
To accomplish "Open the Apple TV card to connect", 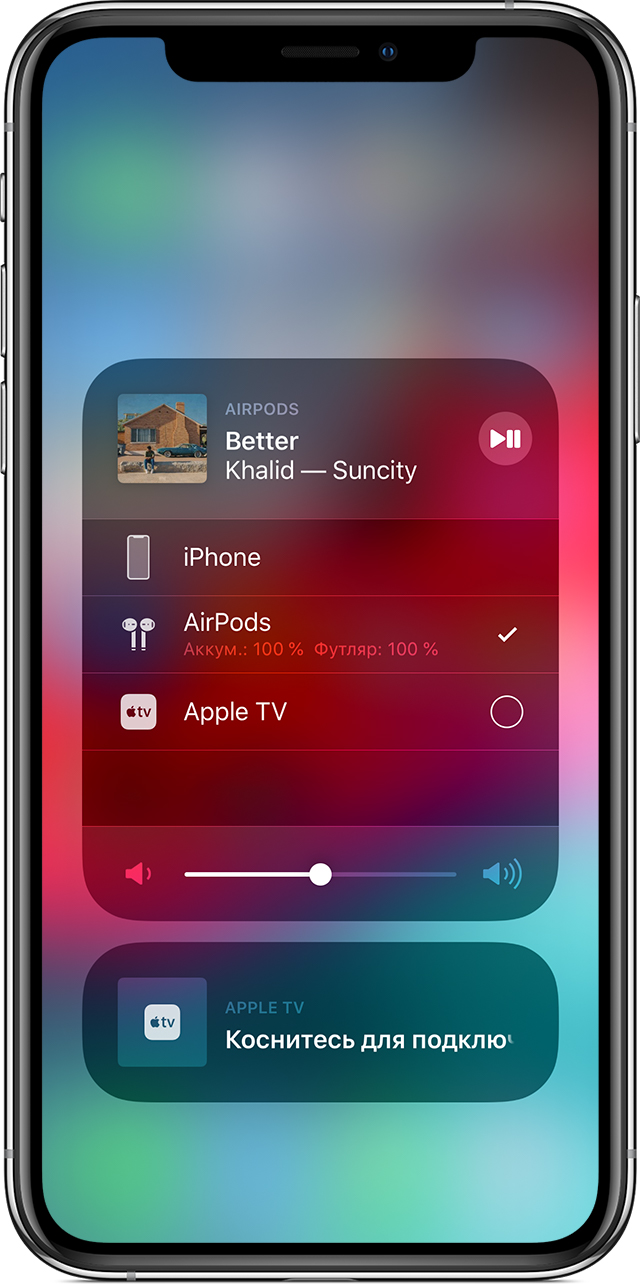I will tap(320, 1021).
